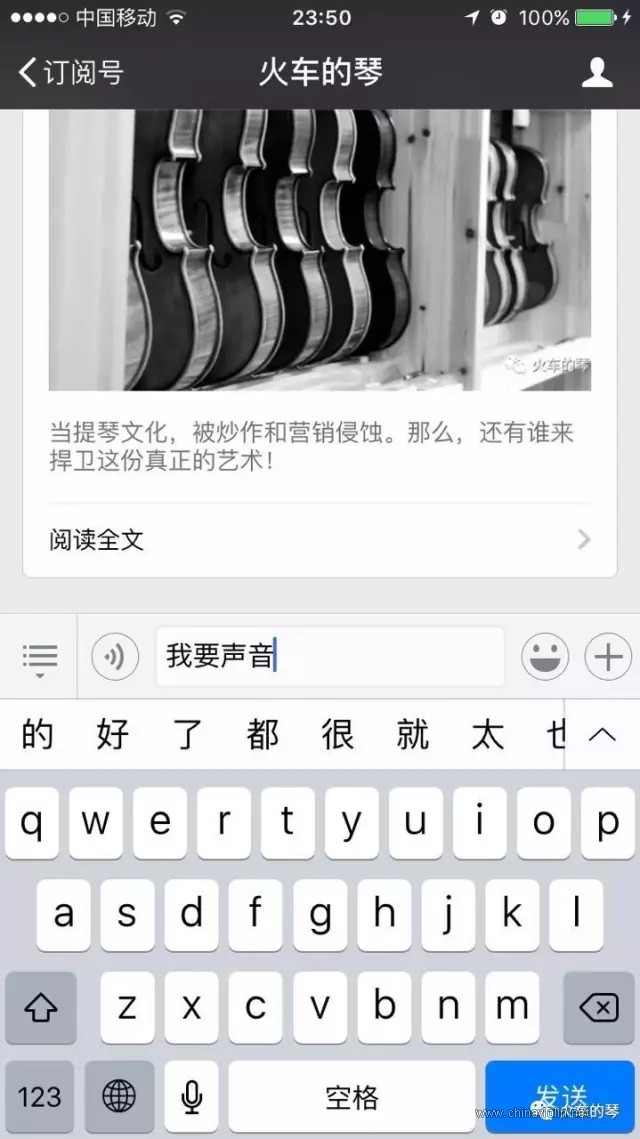Tap 发送 to send the message
The height and width of the screenshot is (1139, 640).
[x=560, y=1097]
